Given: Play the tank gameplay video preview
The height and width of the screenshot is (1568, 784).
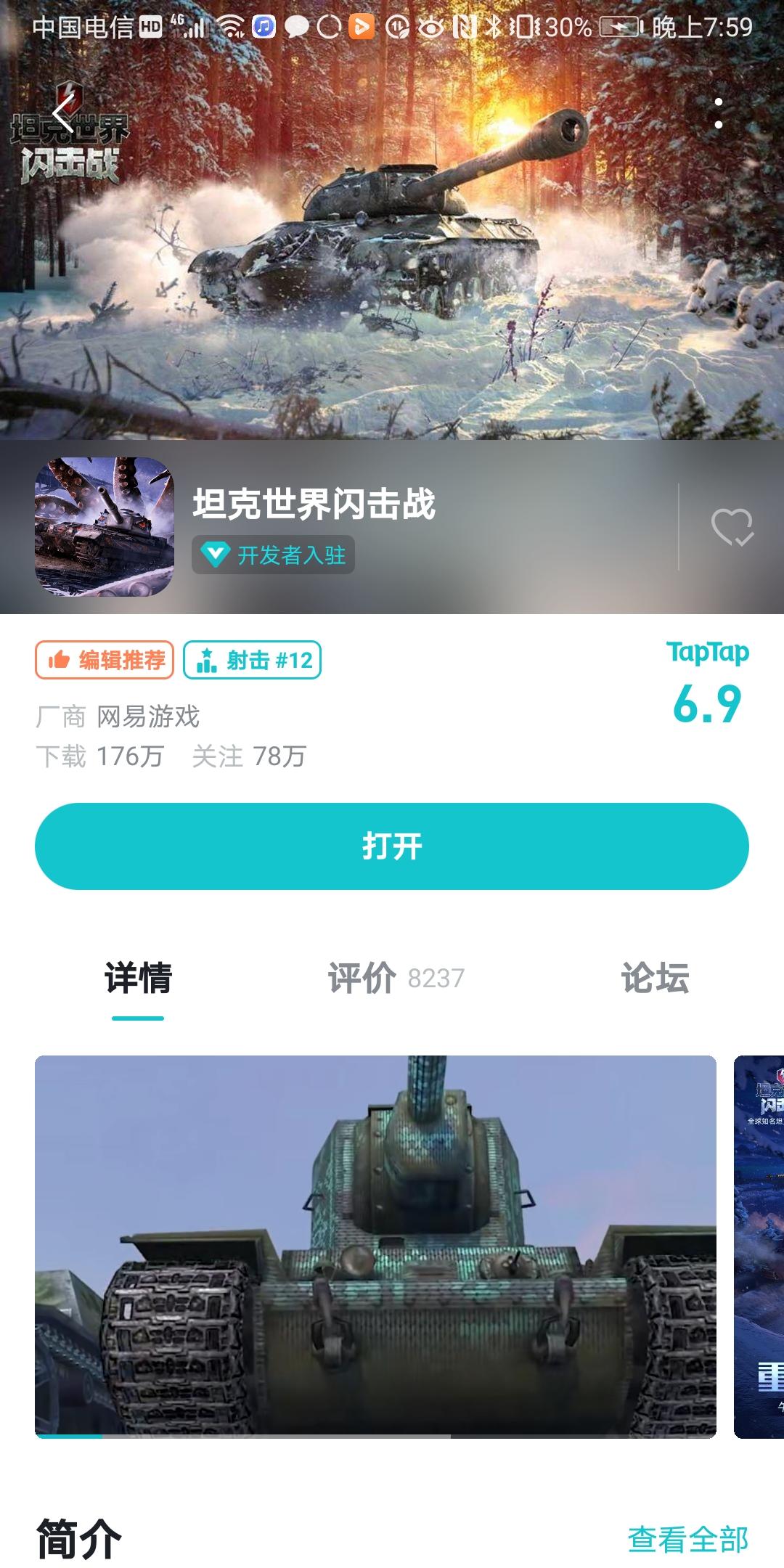Looking at the screenshot, I should coord(375,1246).
